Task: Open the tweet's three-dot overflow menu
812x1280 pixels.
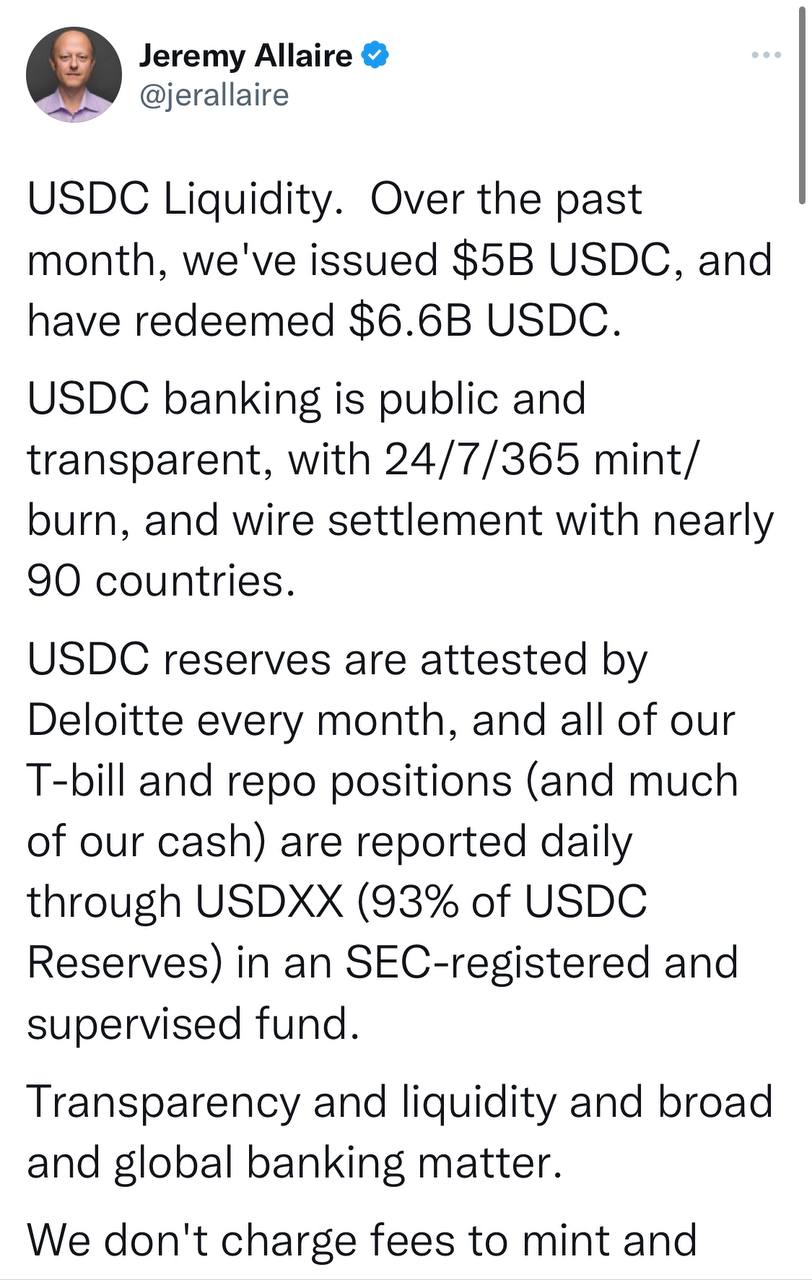Action: tap(766, 55)
